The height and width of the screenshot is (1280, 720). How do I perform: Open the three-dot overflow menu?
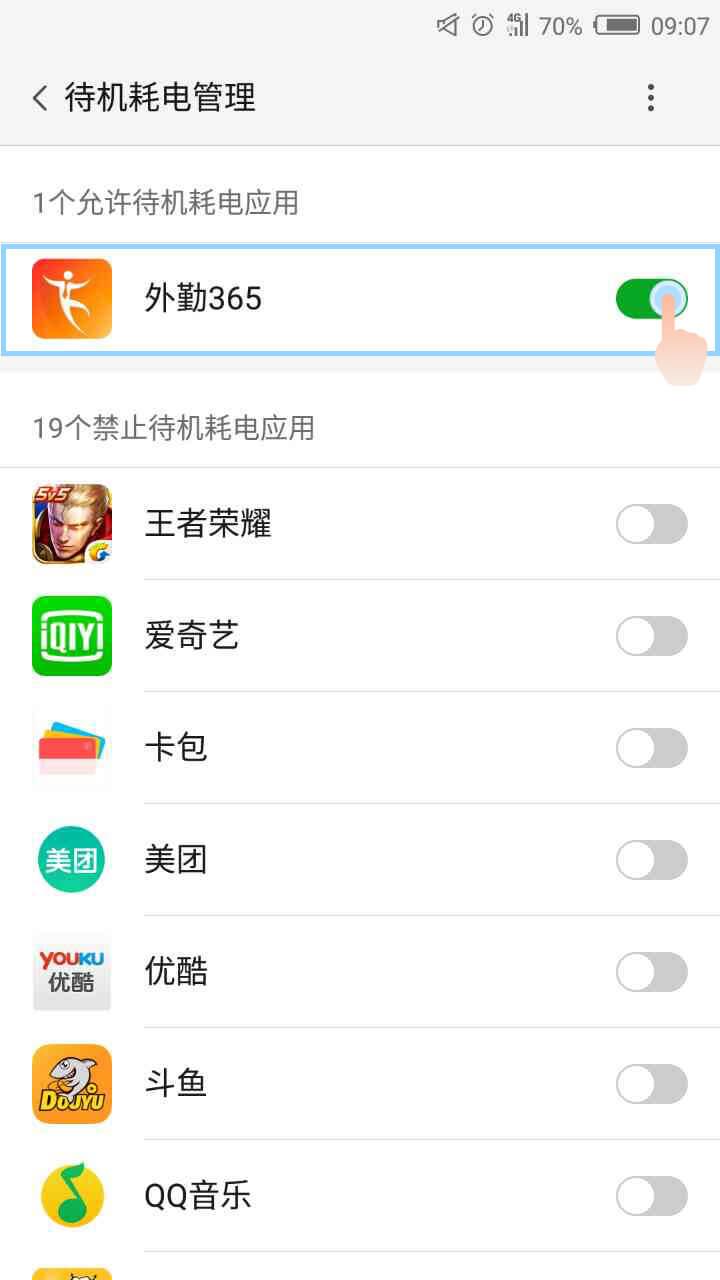pos(651,98)
